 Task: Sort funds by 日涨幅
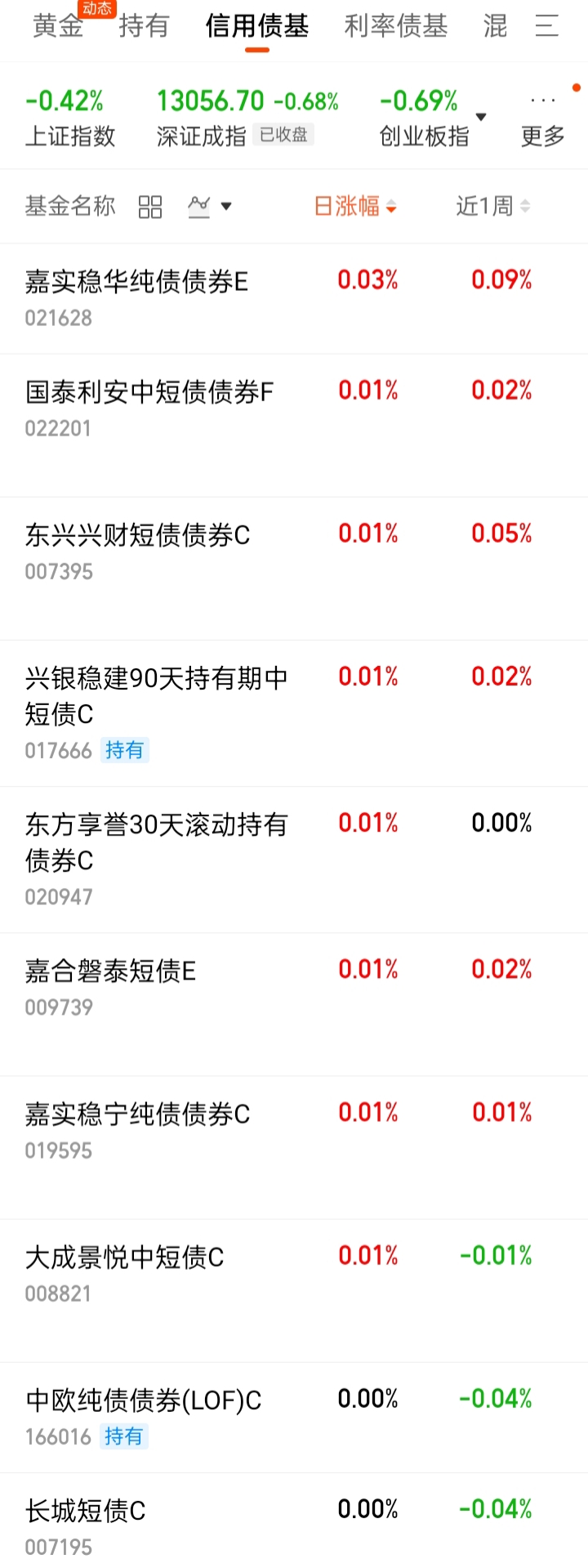pos(355,206)
